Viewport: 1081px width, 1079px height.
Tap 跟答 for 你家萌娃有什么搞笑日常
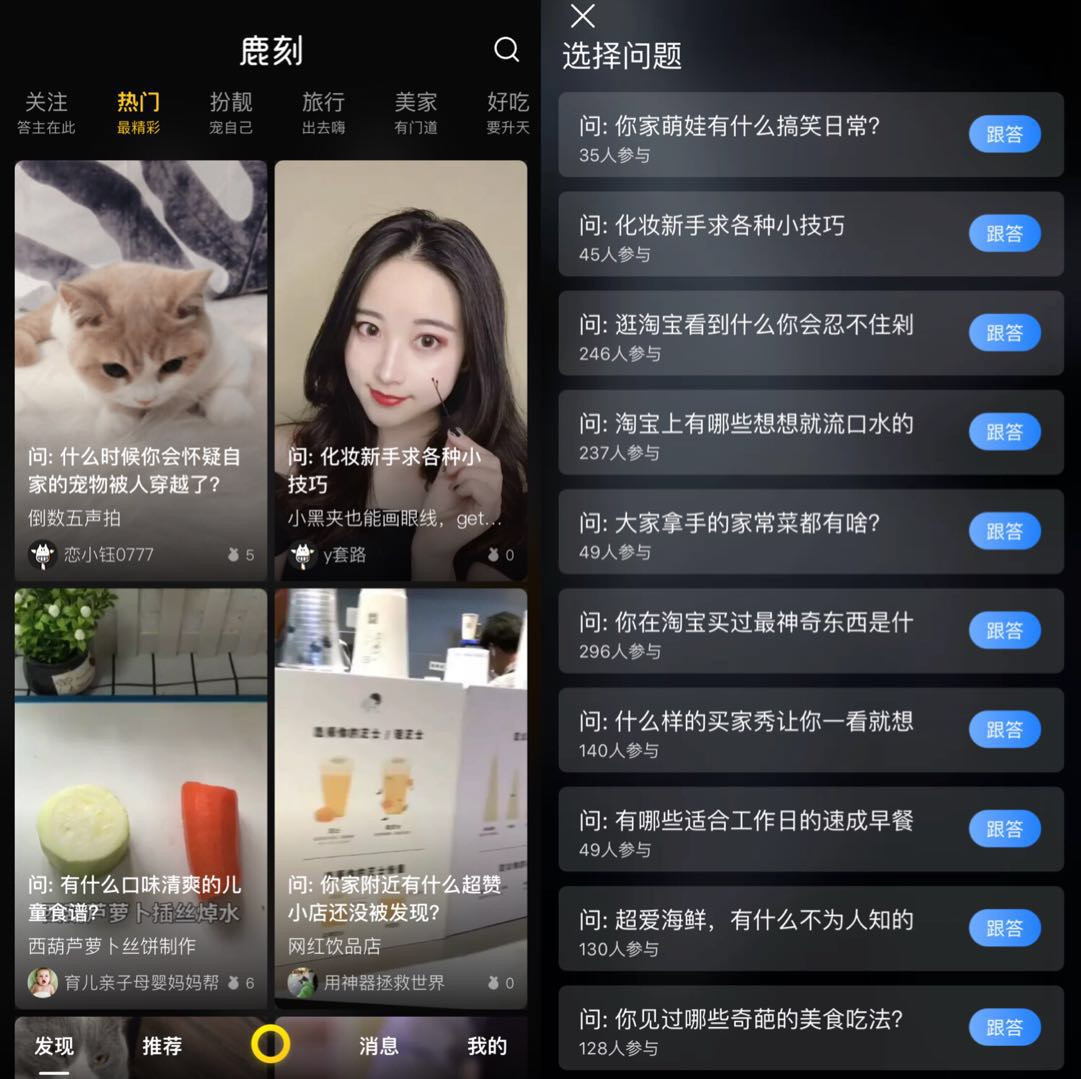[1004, 134]
